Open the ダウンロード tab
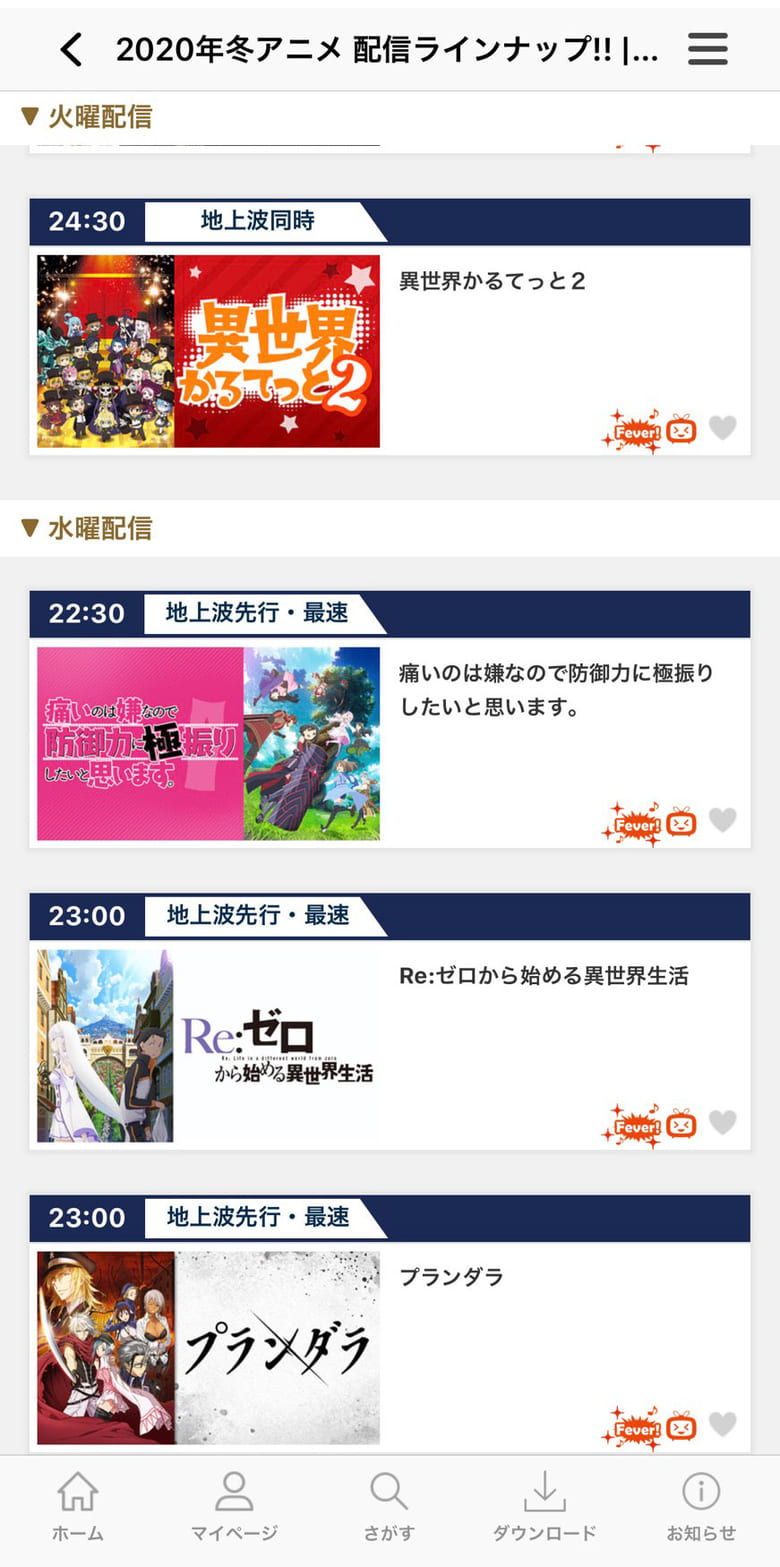 [544, 1507]
